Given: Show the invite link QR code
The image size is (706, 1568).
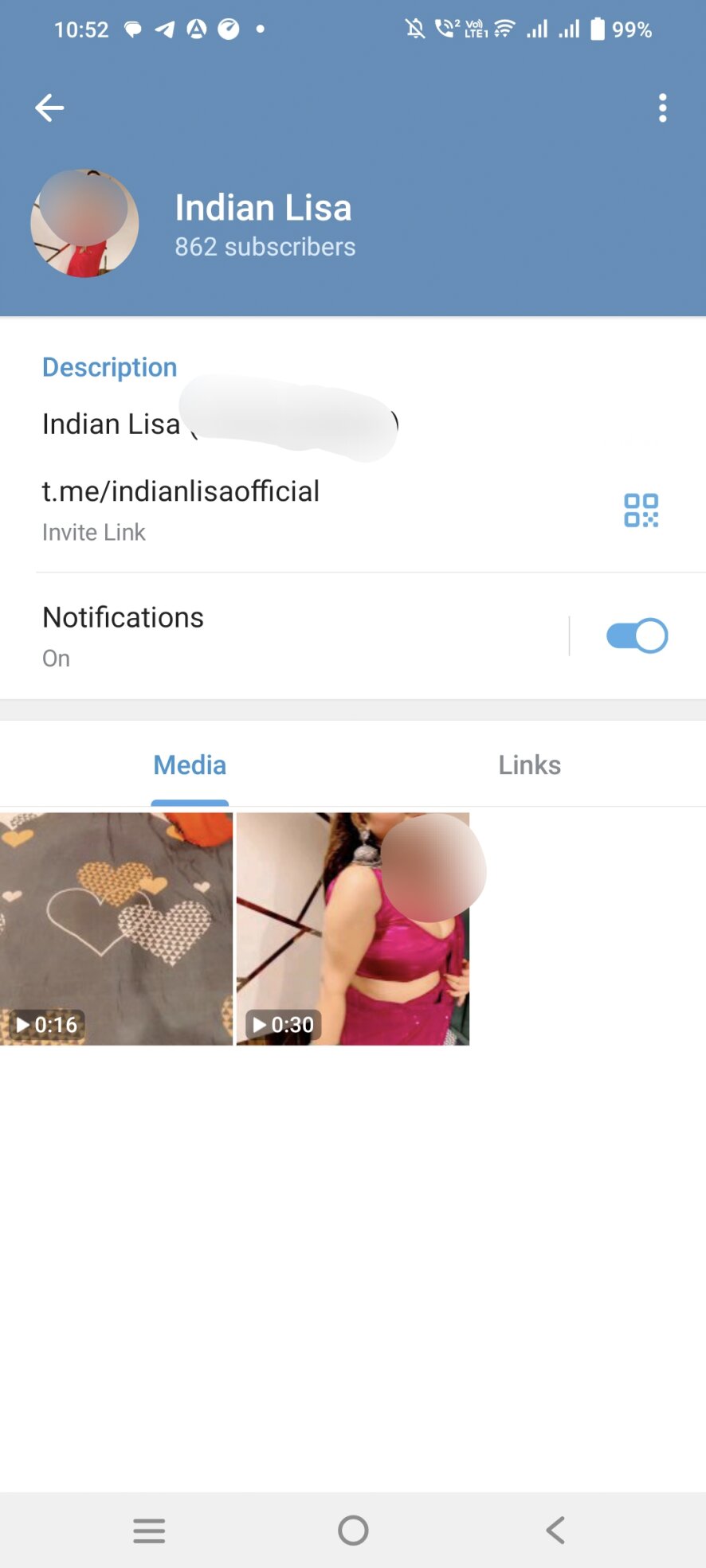Looking at the screenshot, I should pyautogui.click(x=641, y=510).
